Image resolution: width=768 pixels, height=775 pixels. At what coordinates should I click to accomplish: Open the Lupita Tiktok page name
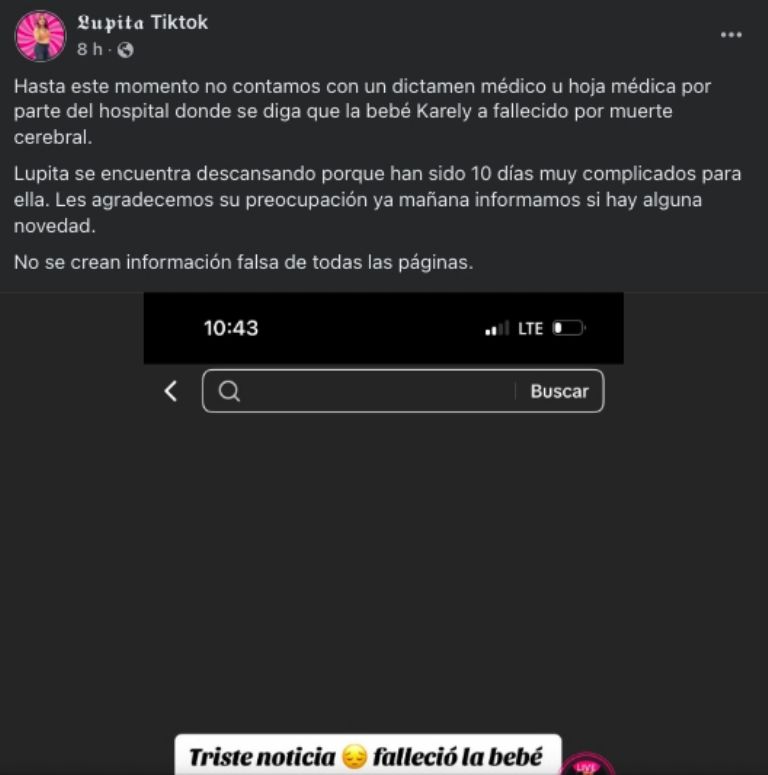coord(143,23)
